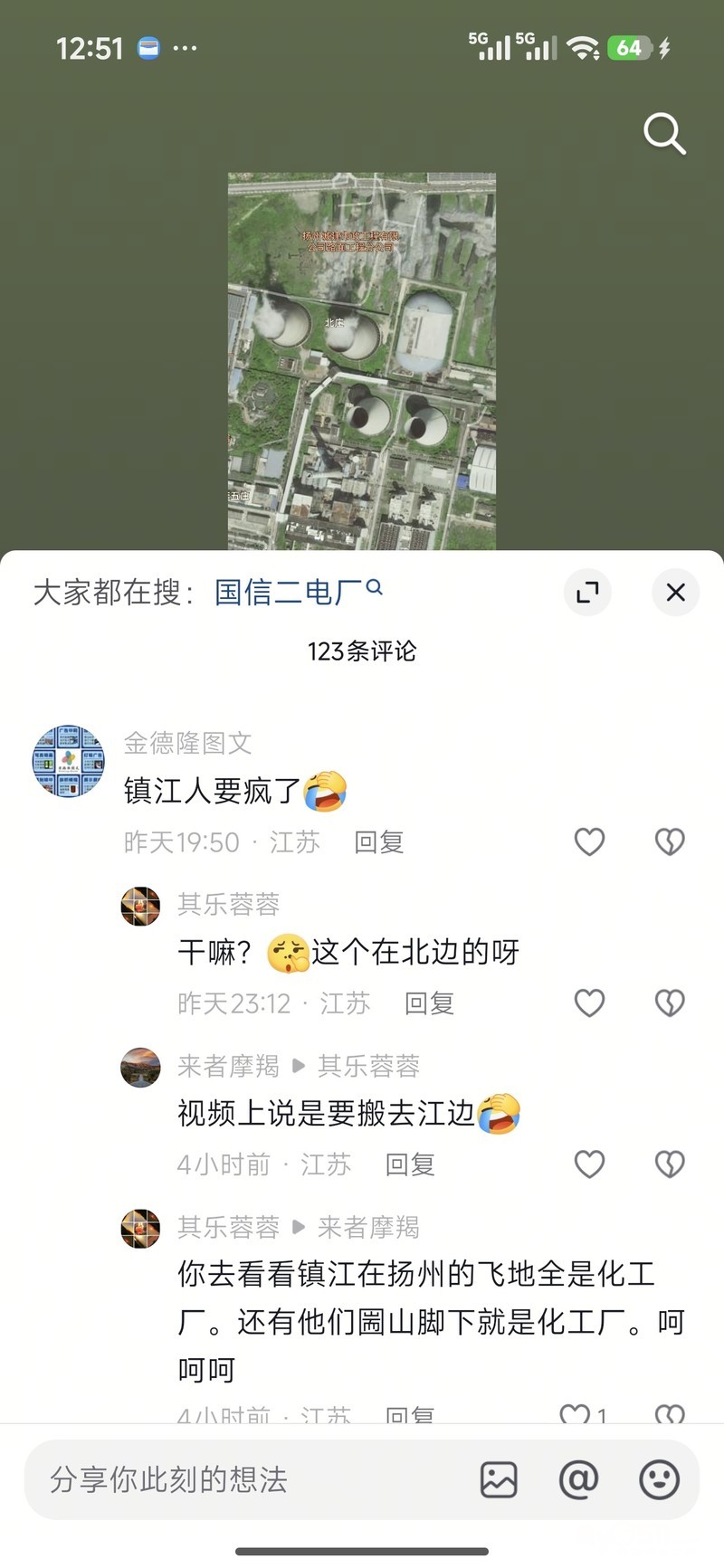The width and height of the screenshot is (724, 1568).
Task: Reply to the comment 这个在北边的呀
Action: (x=429, y=1003)
